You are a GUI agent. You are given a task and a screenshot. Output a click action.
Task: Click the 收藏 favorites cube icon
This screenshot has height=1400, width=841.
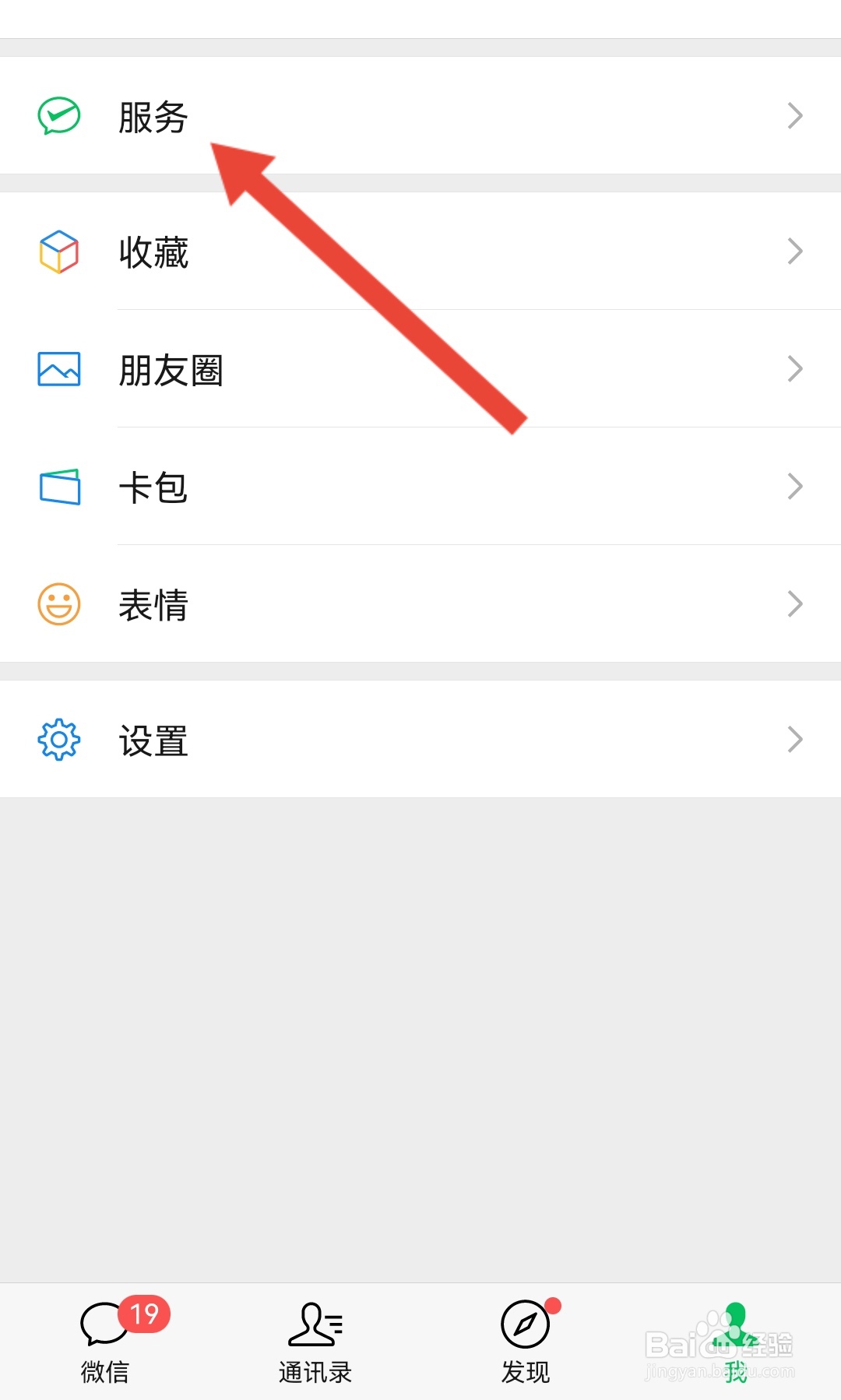point(58,251)
